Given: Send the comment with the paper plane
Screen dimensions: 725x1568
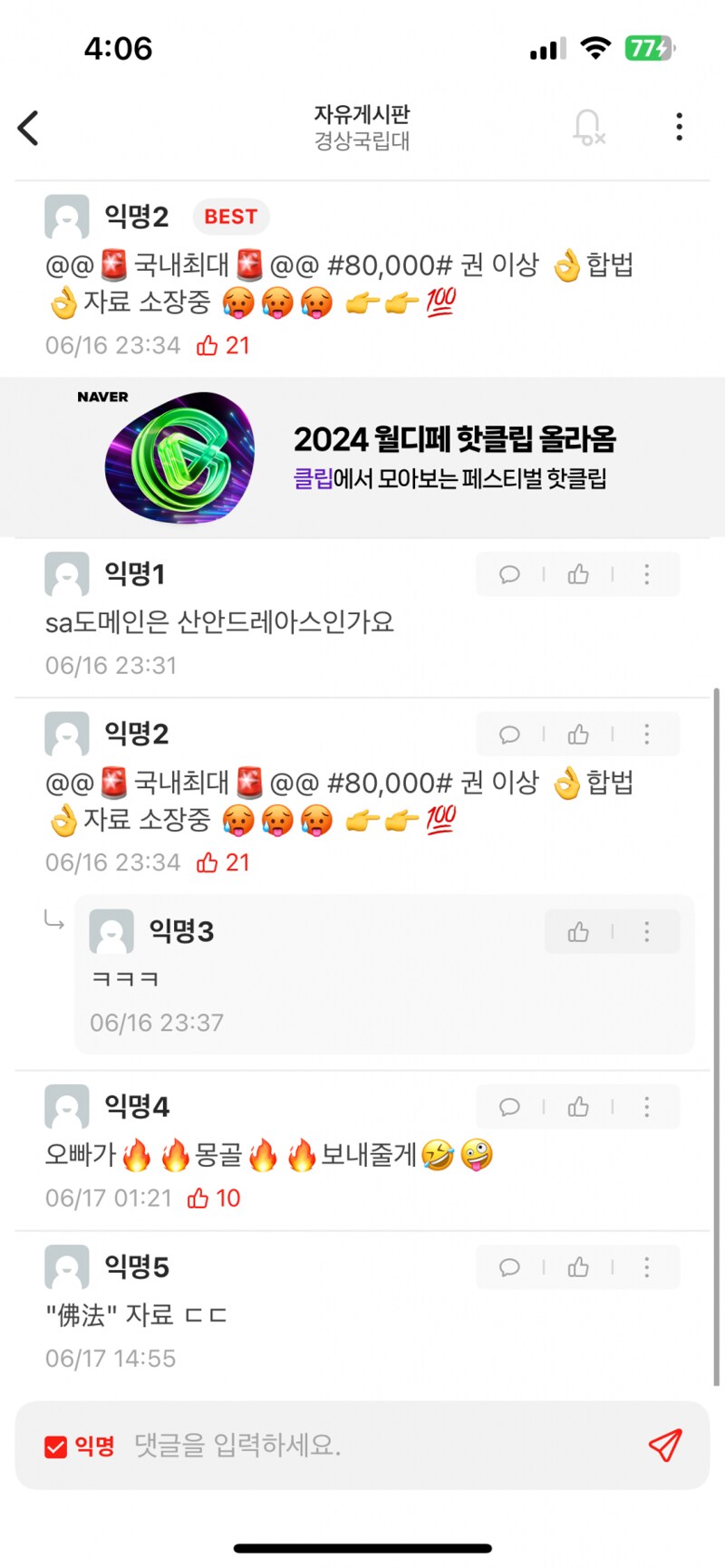Looking at the screenshot, I should tap(664, 1445).
